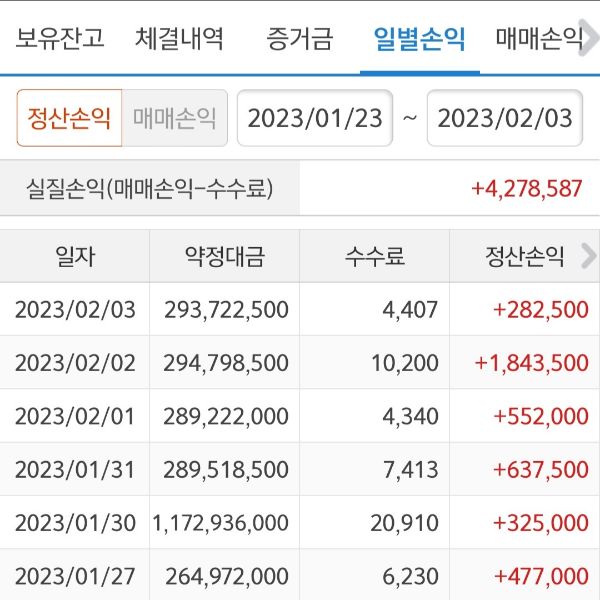This screenshot has height=600, width=600.
Task: Go to the 증거금 tab
Action: 300,40
